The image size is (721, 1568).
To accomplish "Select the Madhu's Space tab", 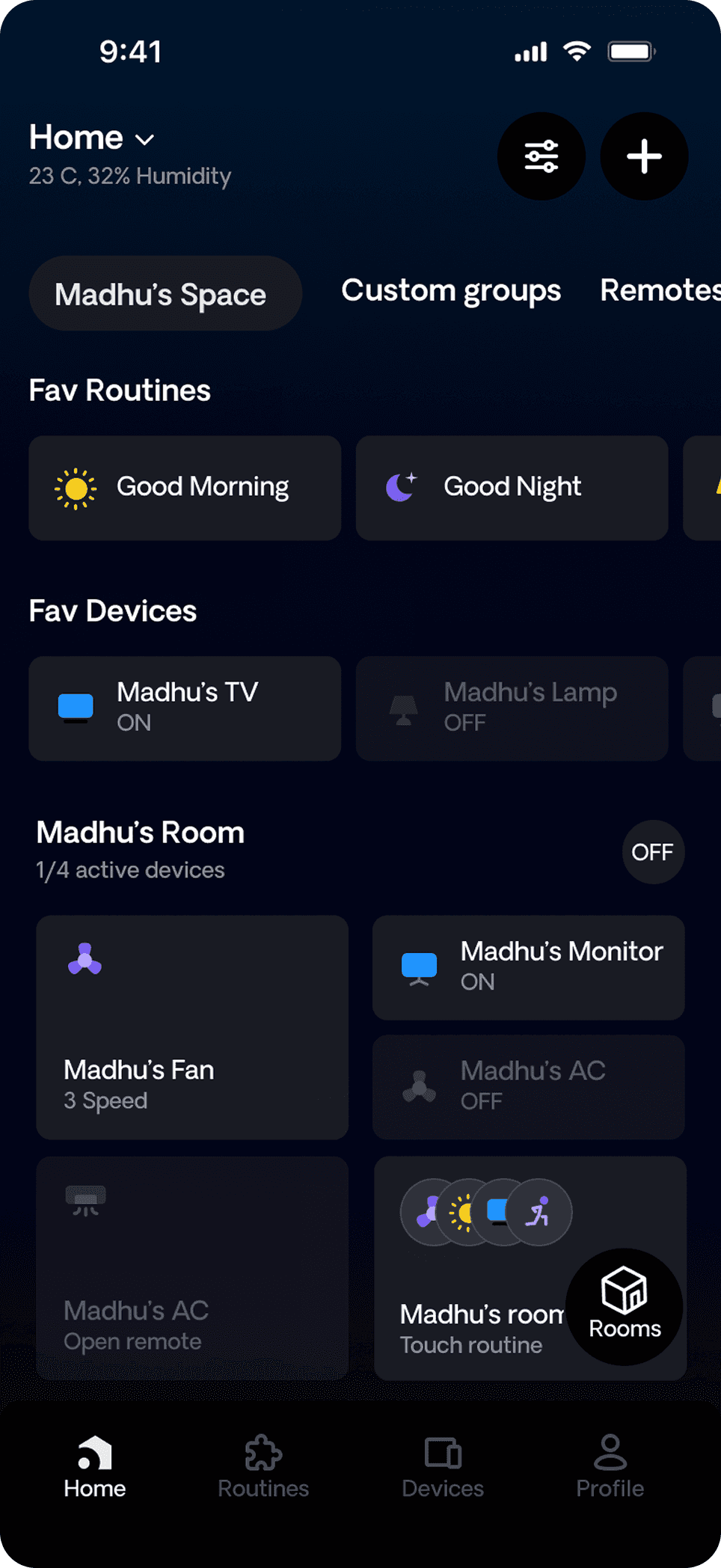I will coord(165,293).
